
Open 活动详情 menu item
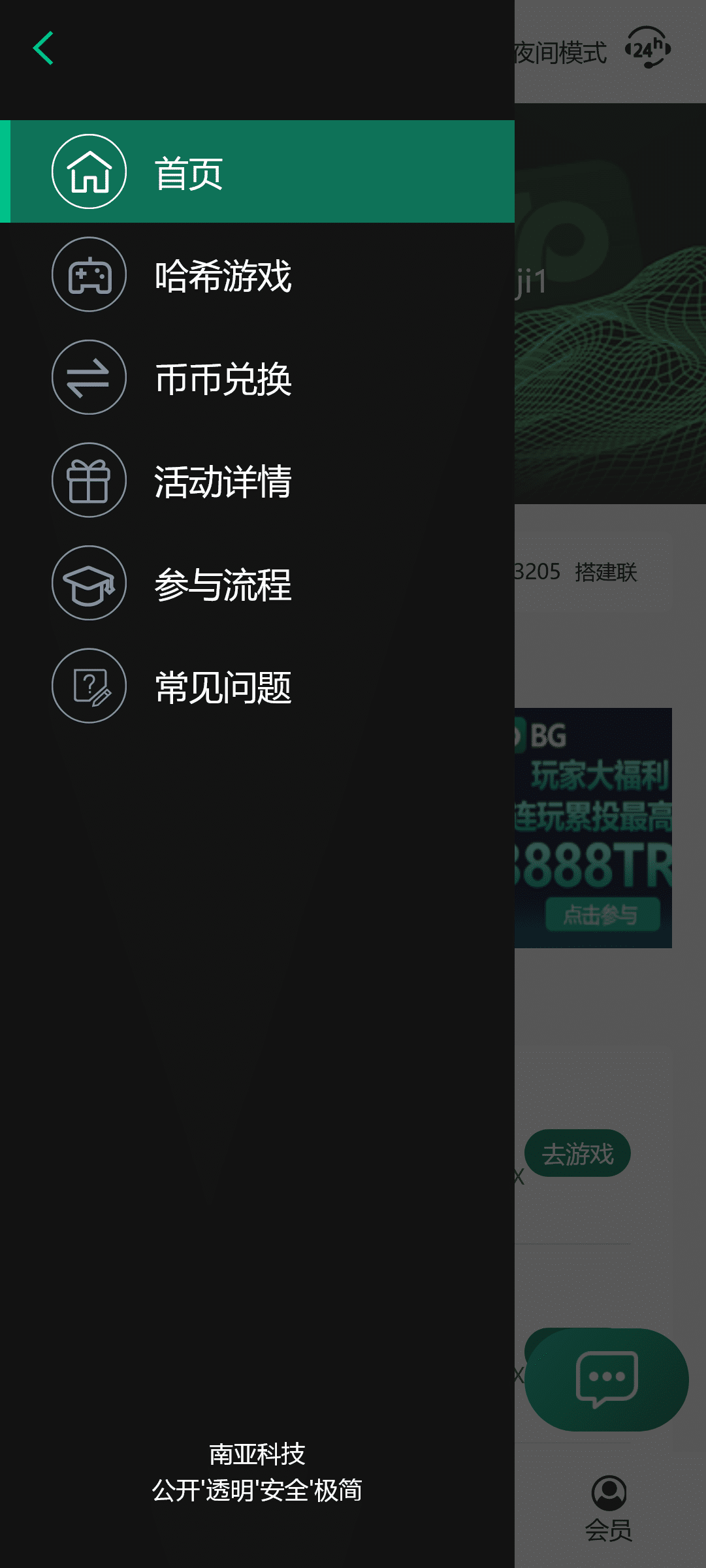click(x=257, y=481)
